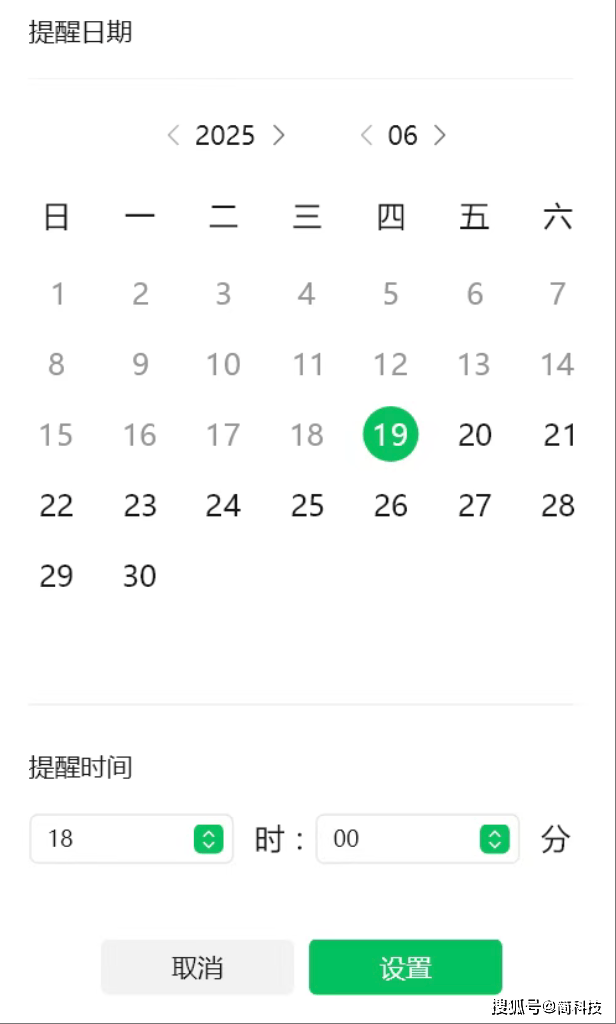This screenshot has width=616, height=1024.
Task: Advance to the month after 06
Action: point(440,136)
